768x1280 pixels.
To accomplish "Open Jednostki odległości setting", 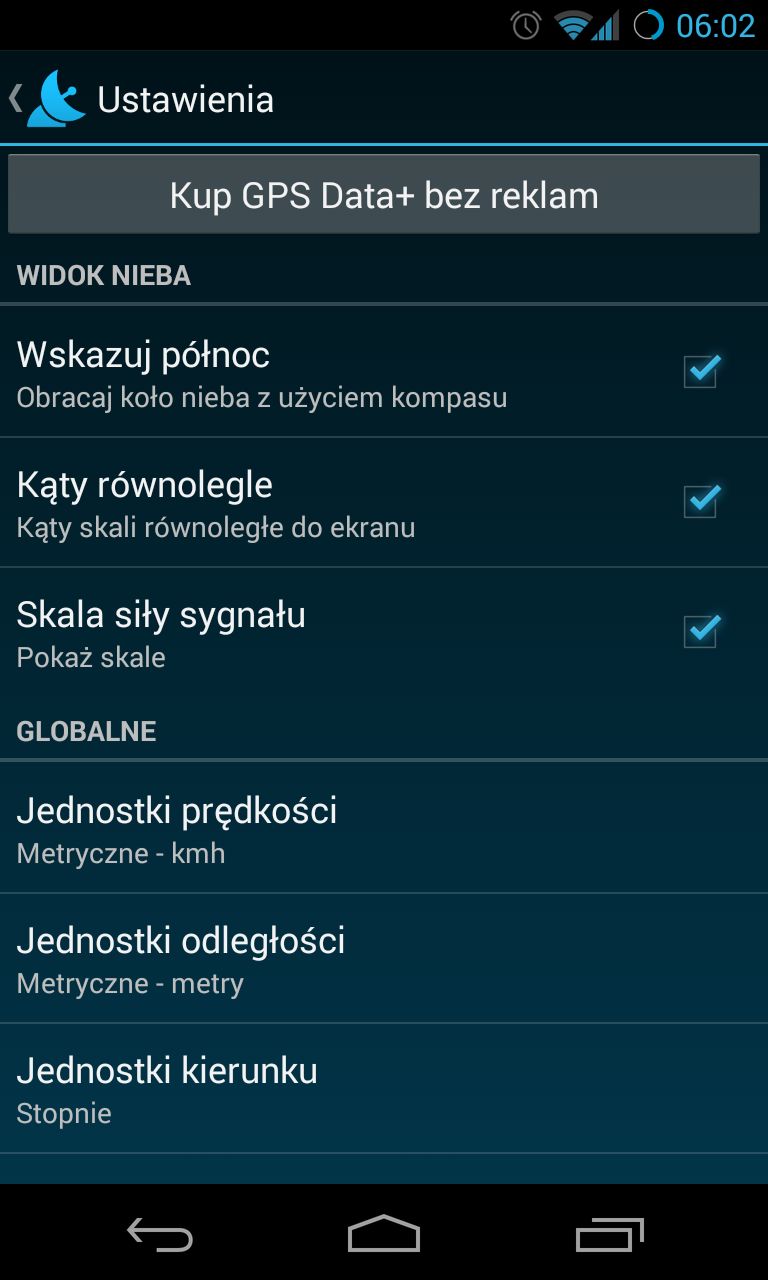I will [384, 958].
